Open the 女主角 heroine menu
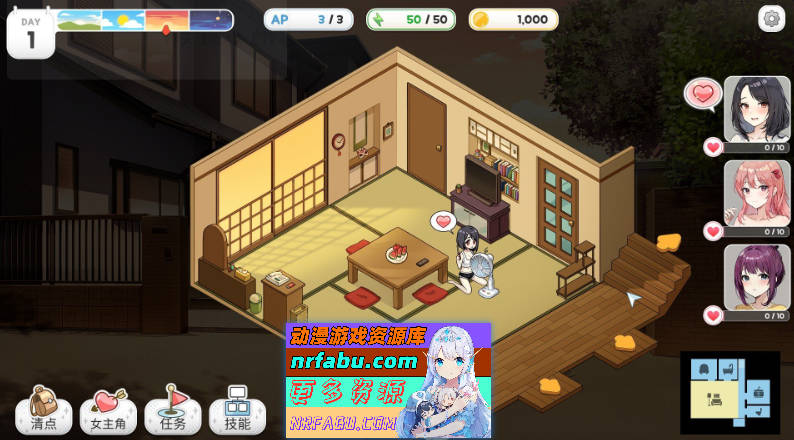This screenshot has width=794, height=440. [108, 410]
